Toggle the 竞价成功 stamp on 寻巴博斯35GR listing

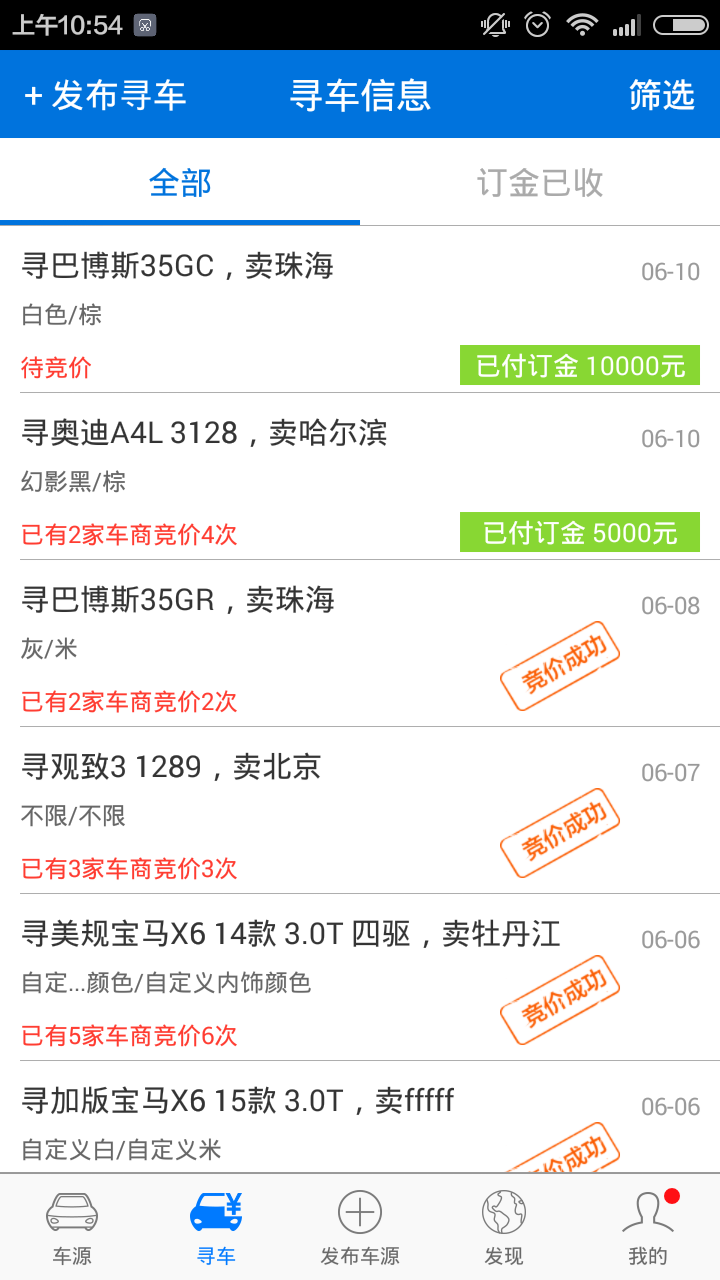(560, 665)
